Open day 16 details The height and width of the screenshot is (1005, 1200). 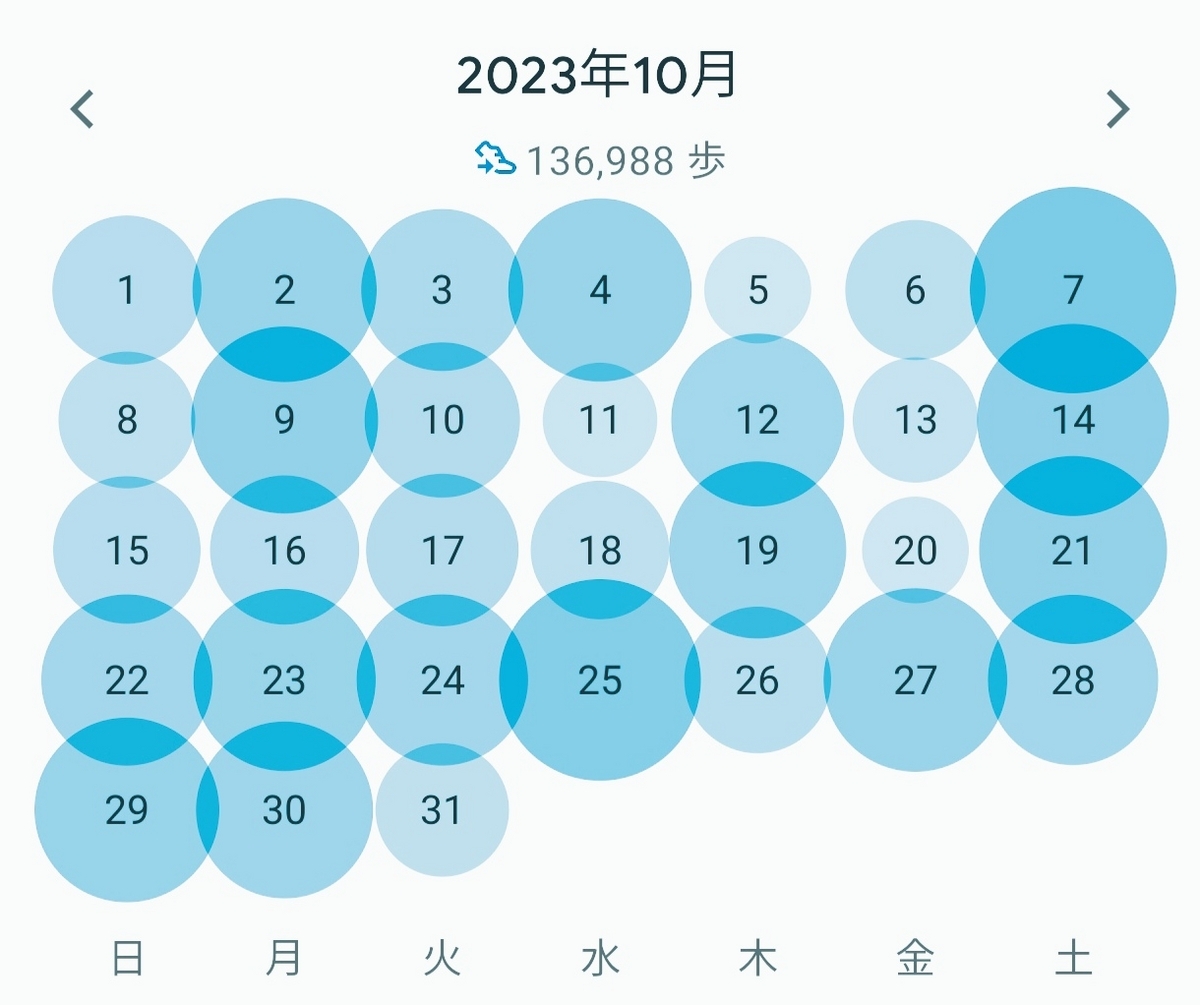(x=284, y=550)
